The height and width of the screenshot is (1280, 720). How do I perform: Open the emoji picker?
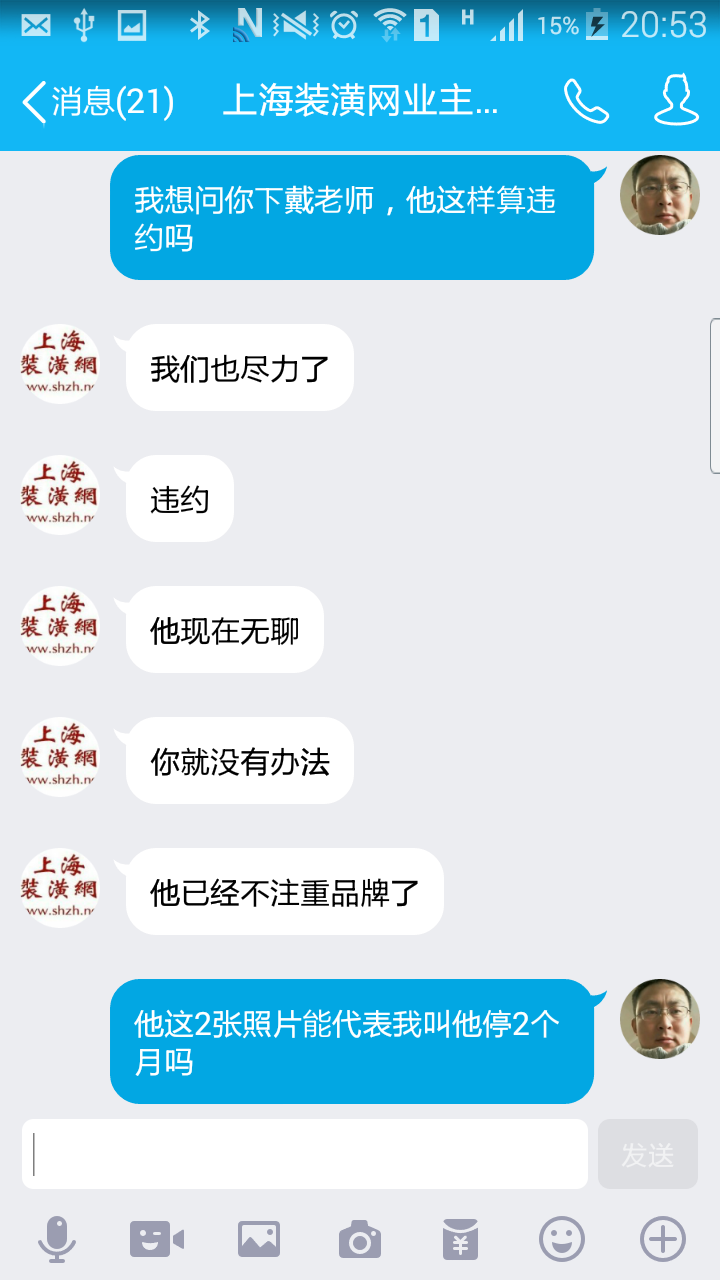click(562, 1240)
